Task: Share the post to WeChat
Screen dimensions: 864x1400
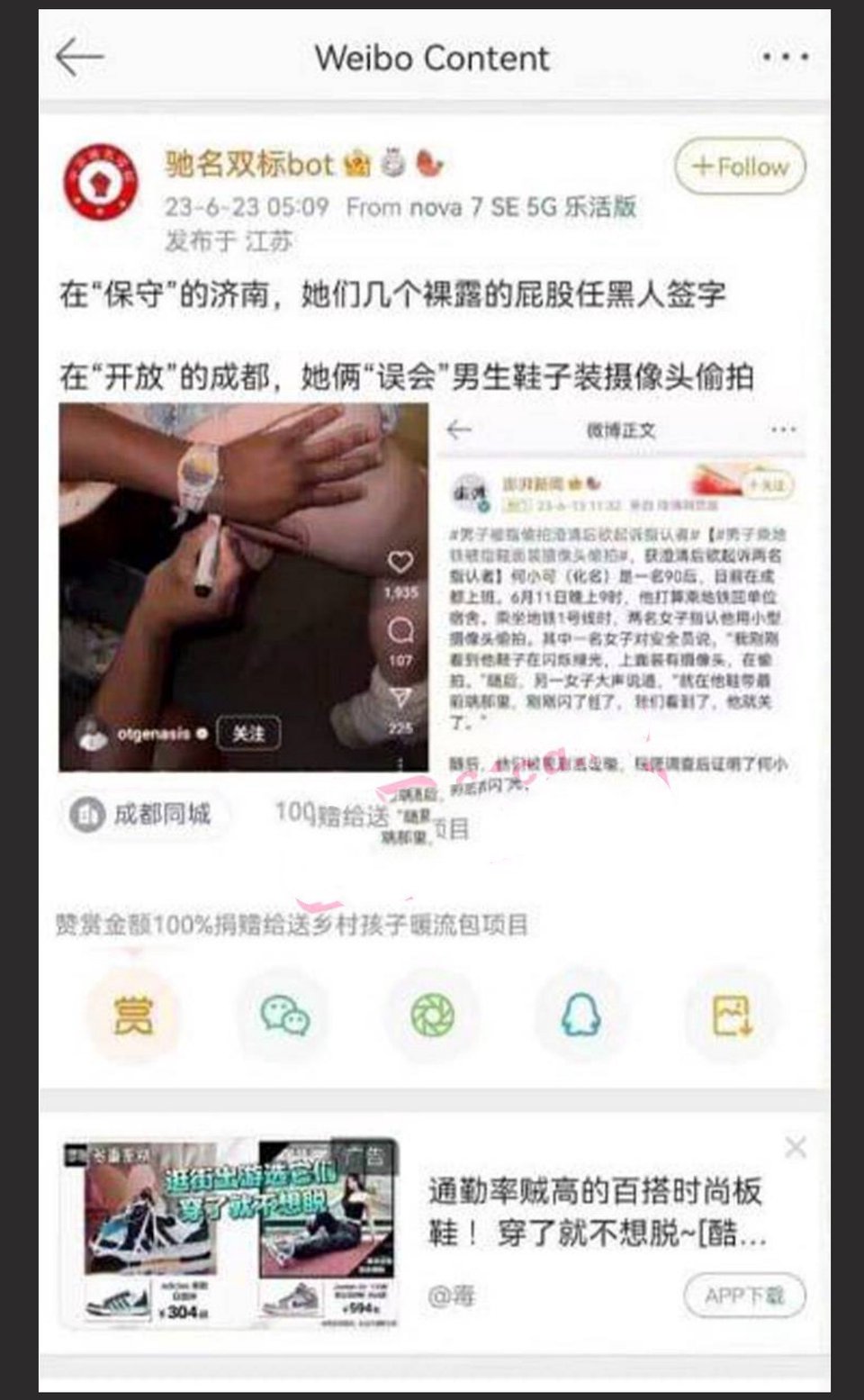Action: click(x=284, y=1016)
